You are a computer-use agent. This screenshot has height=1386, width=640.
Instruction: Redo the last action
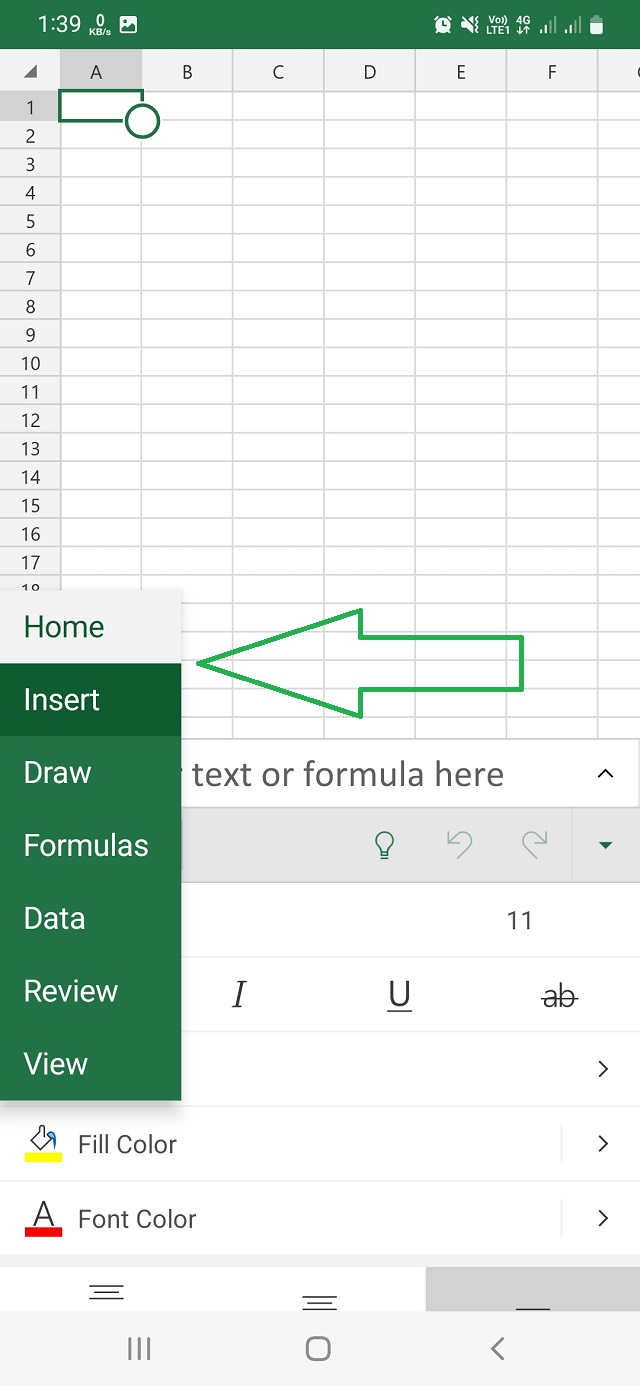pyautogui.click(x=534, y=846)
